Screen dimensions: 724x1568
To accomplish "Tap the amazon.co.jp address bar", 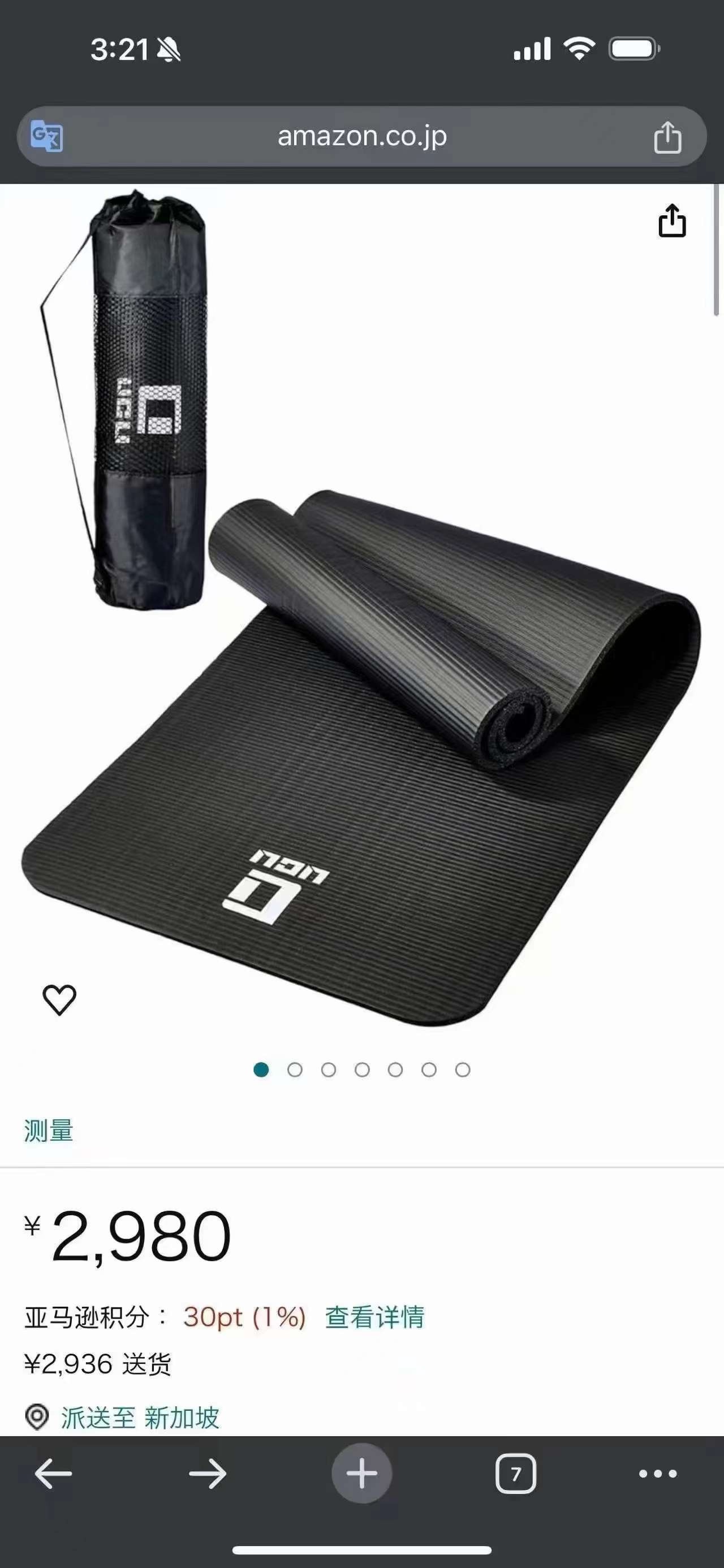I will (x=361, y=136).
